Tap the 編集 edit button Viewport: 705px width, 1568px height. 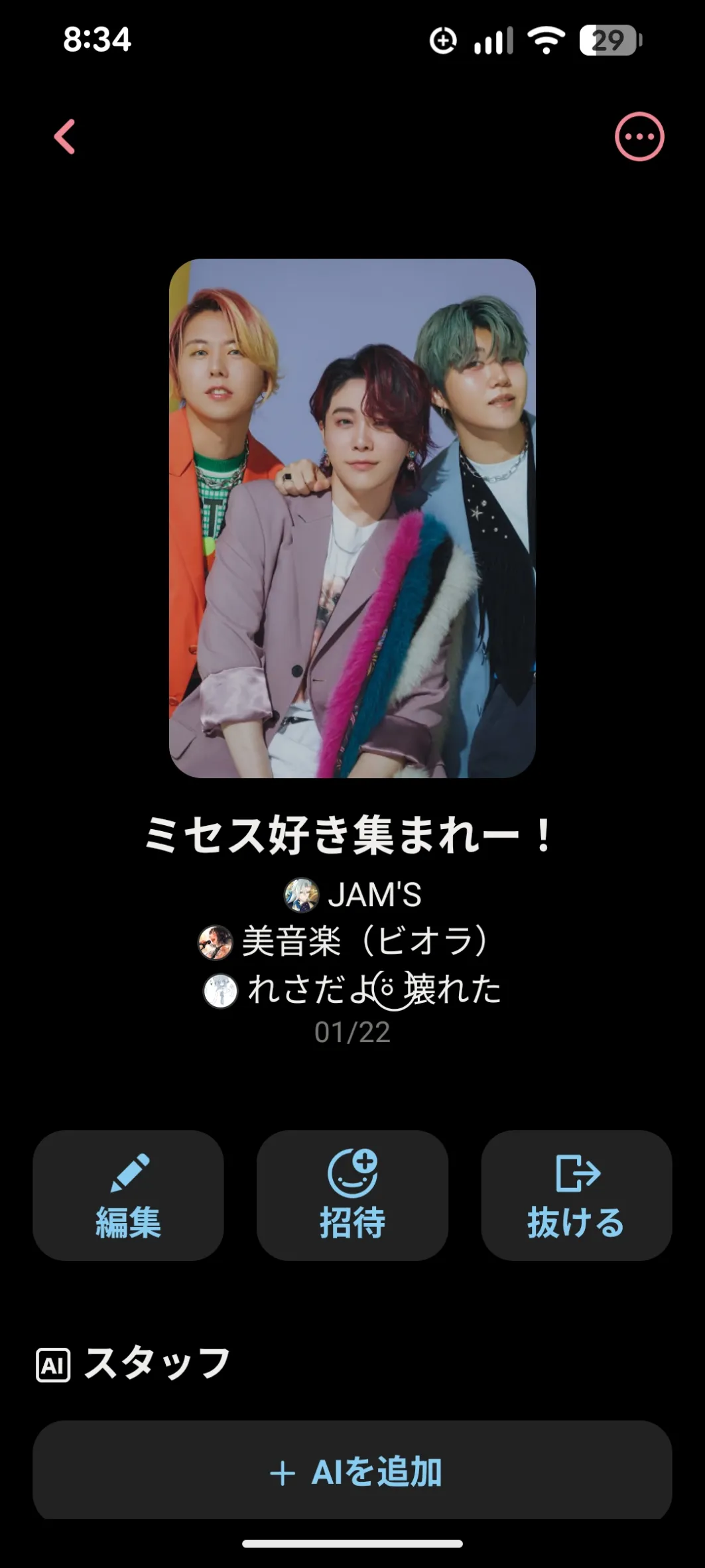tap(128, 1195)
